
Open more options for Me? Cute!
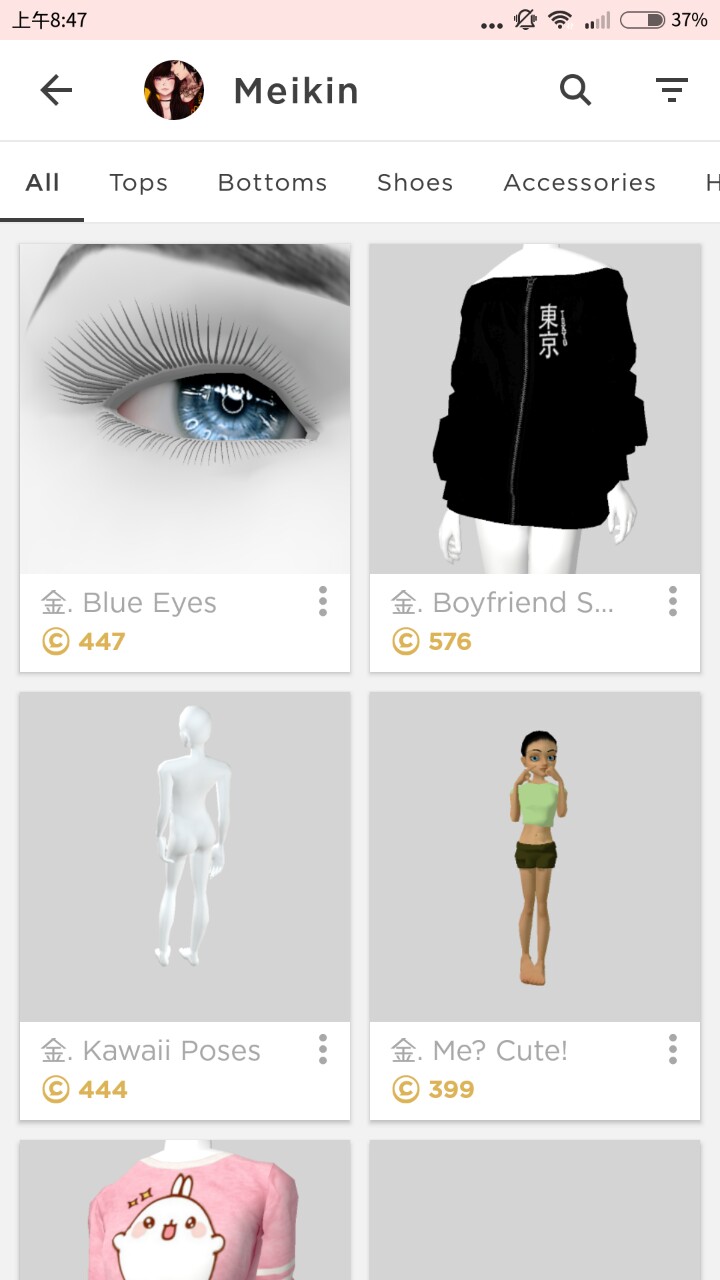672,1049
